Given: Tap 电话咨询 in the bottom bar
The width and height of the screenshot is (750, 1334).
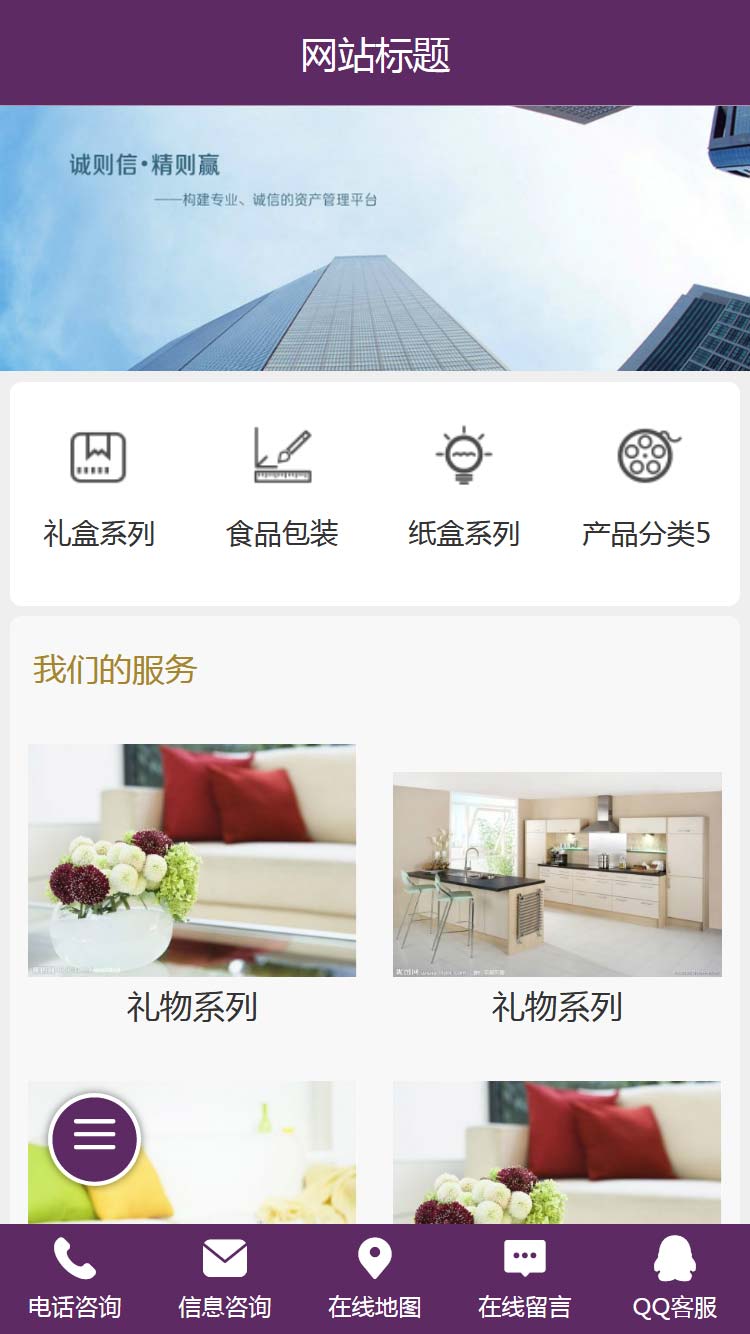Looking at the screenshot, I should tap(75, 1279).
